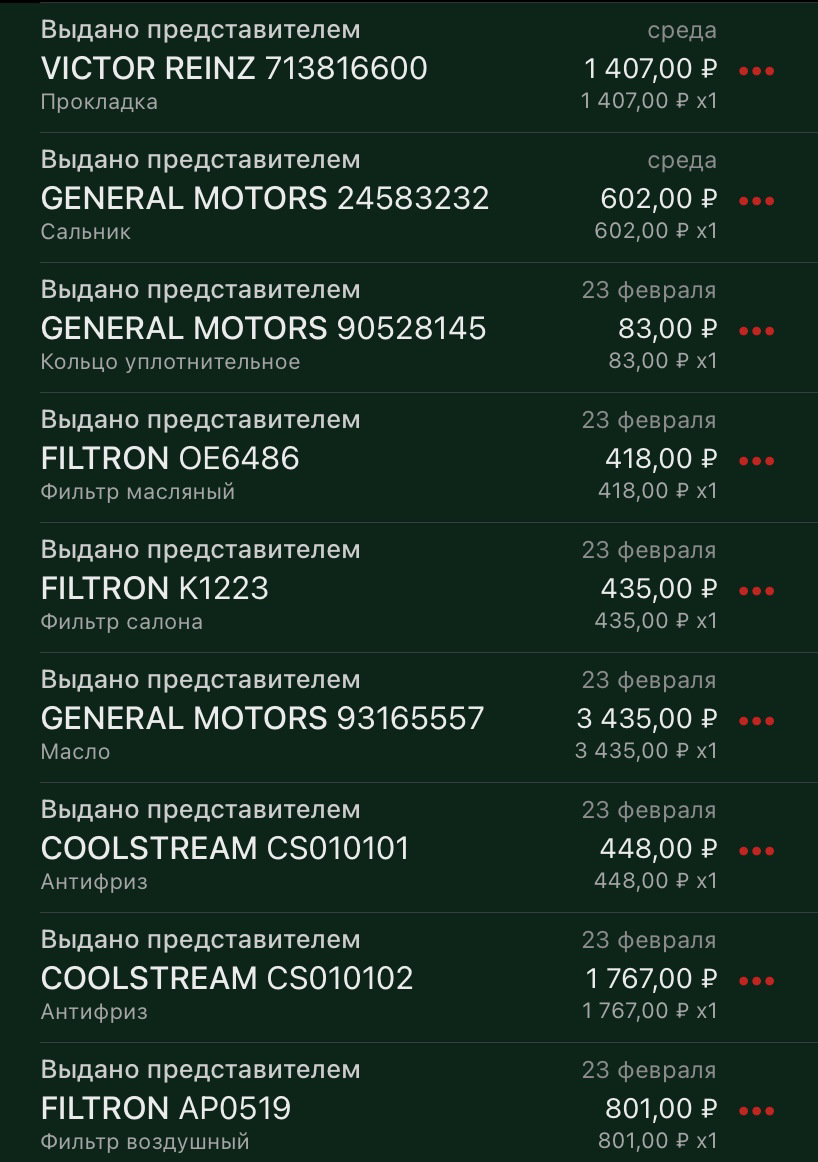Open overflow menu for FILTRON AP0519
This screenshot has height=1162, width=818.
click(x=756, y=1111)
